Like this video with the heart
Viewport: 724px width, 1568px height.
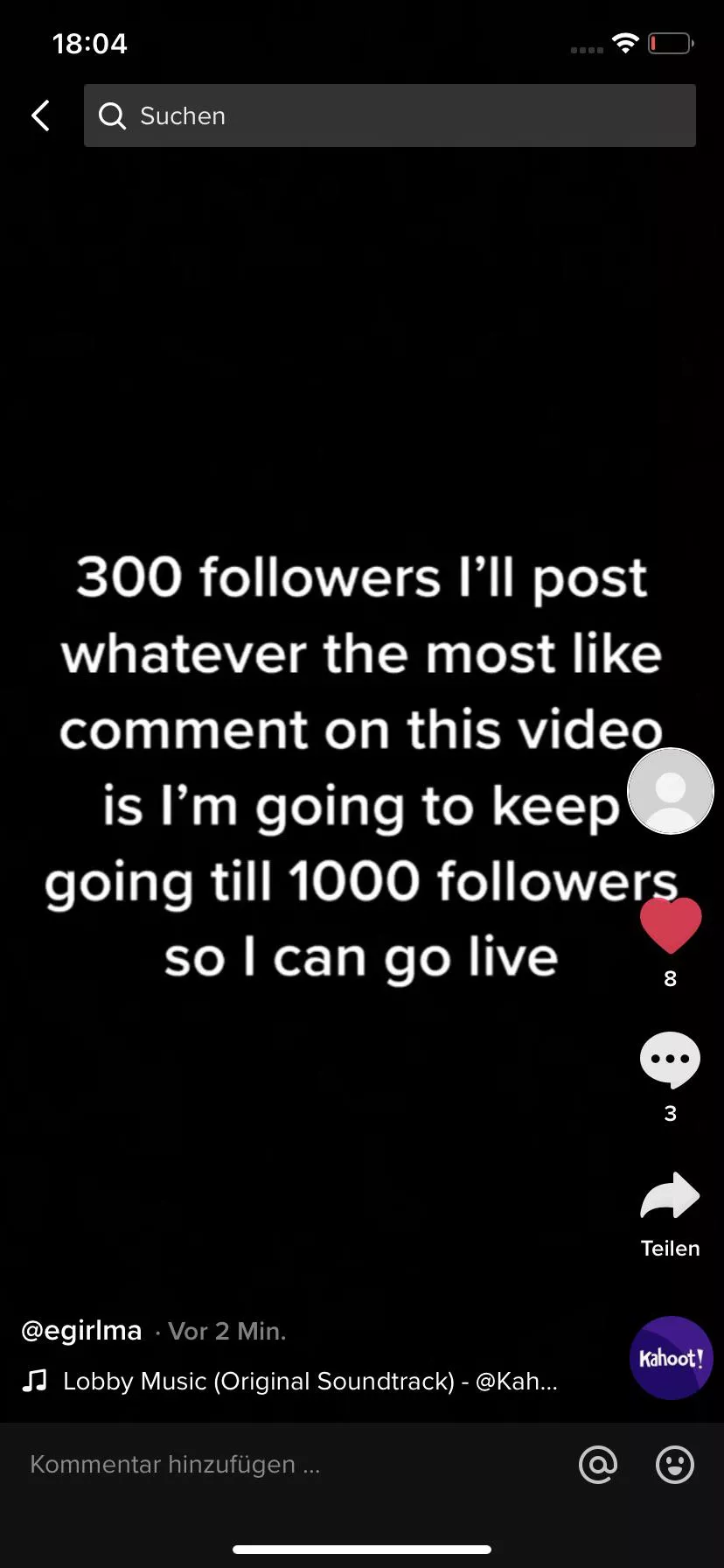tap(671, 926)
